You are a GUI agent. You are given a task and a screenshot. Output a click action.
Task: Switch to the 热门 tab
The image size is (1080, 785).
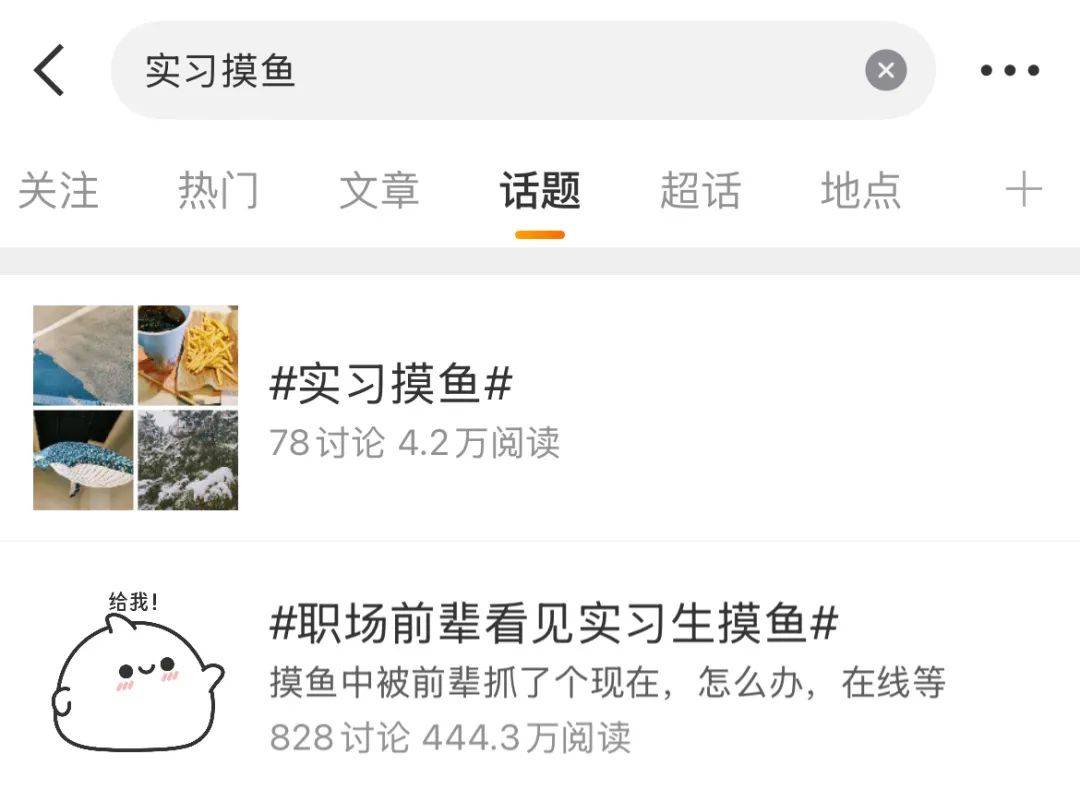click(x=218, y=190)
